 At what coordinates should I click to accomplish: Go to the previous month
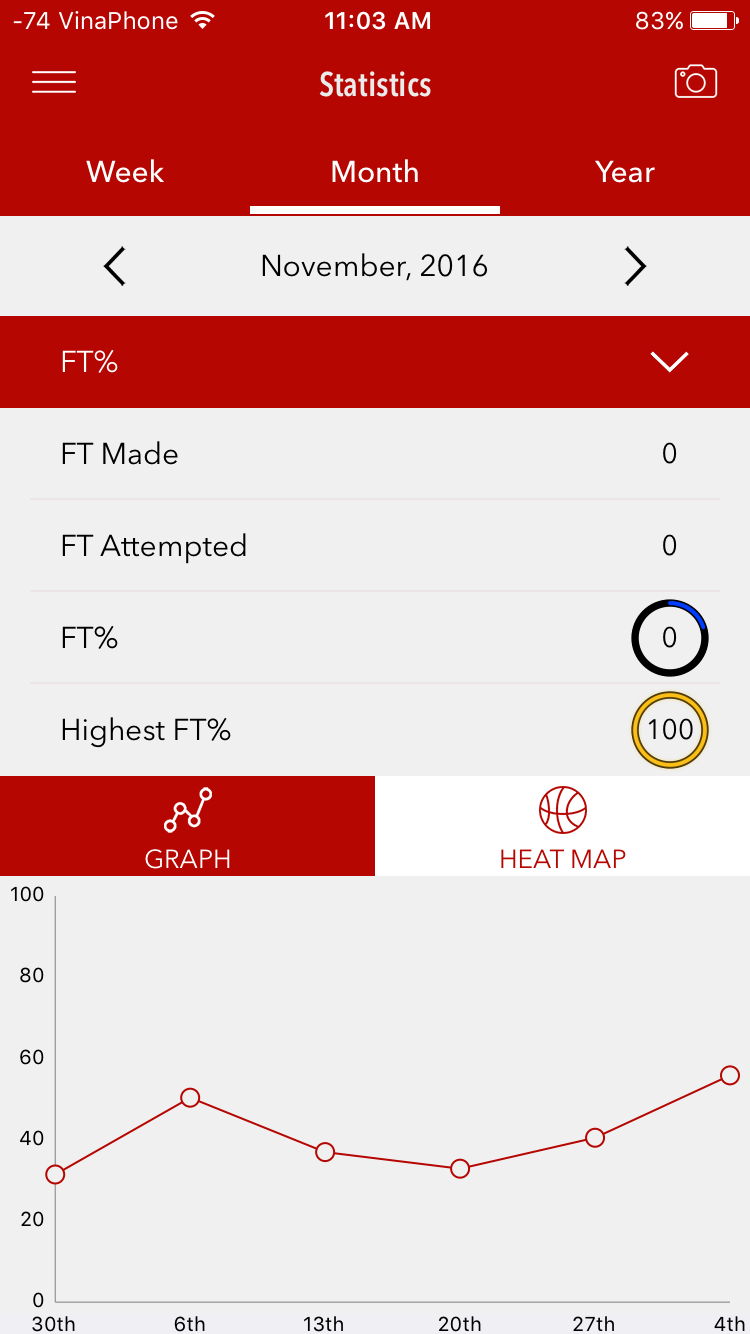115,266
